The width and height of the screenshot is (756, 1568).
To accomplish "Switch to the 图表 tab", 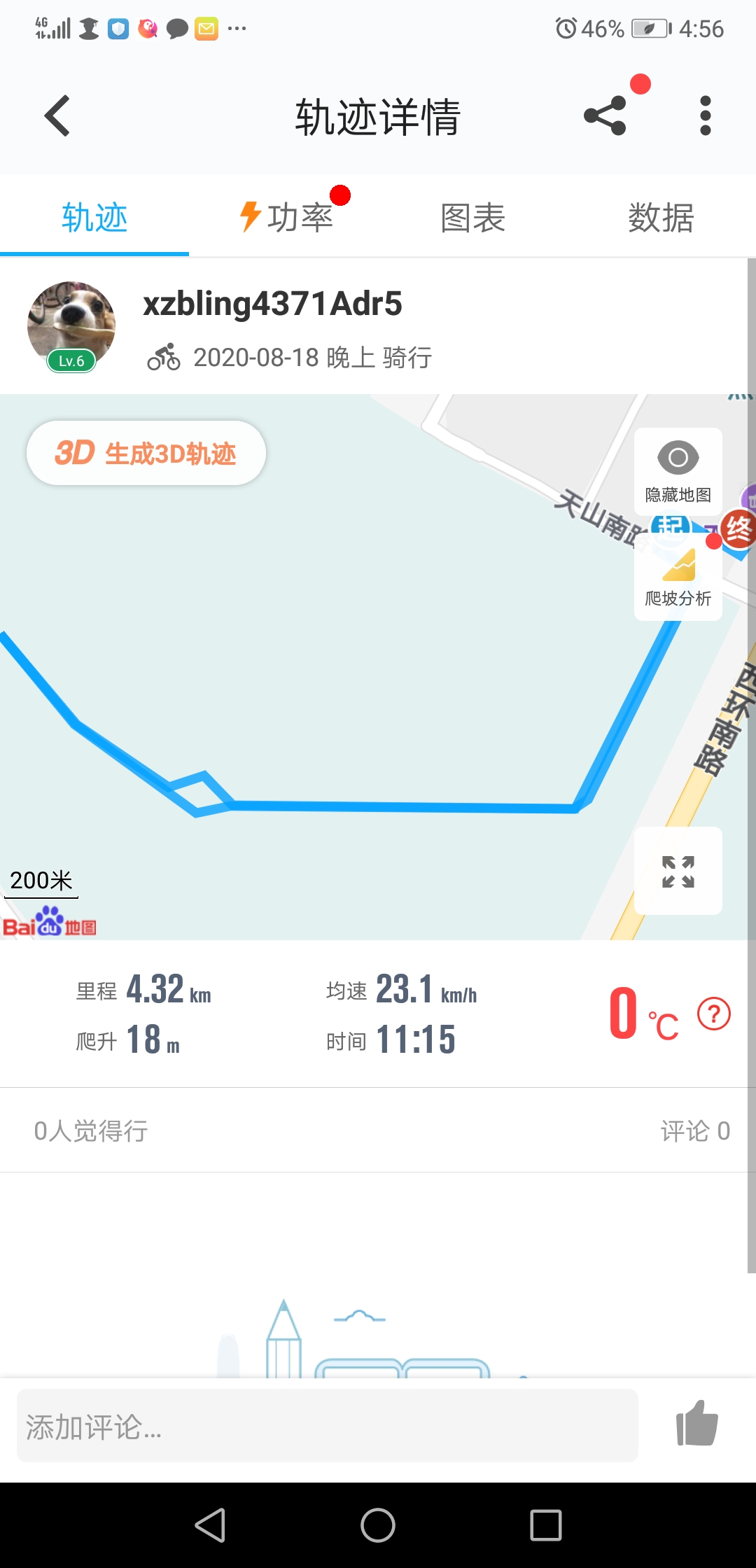I will 472,217.
